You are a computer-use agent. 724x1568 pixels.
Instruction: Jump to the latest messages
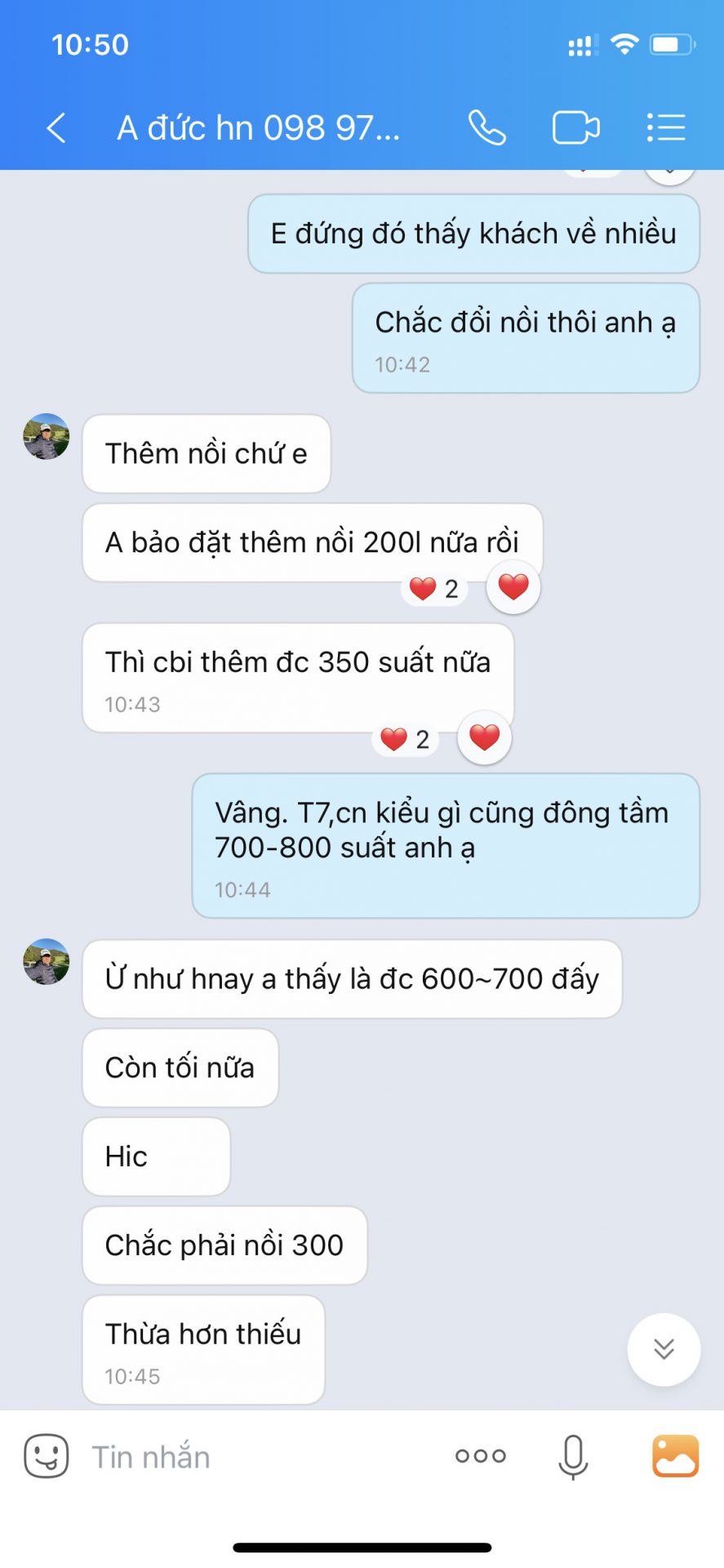click(664, 1349)
